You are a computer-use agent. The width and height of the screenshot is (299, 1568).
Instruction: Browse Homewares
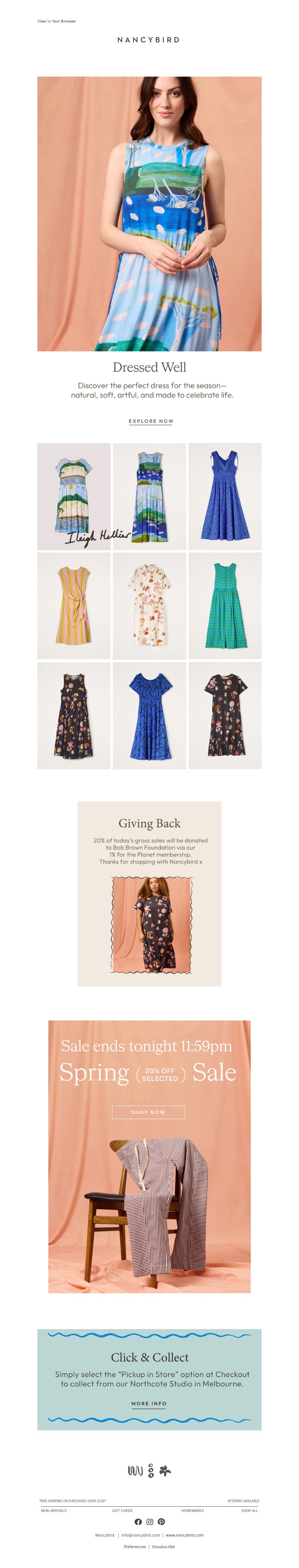pyautogui.click(x=192, y=1510)
